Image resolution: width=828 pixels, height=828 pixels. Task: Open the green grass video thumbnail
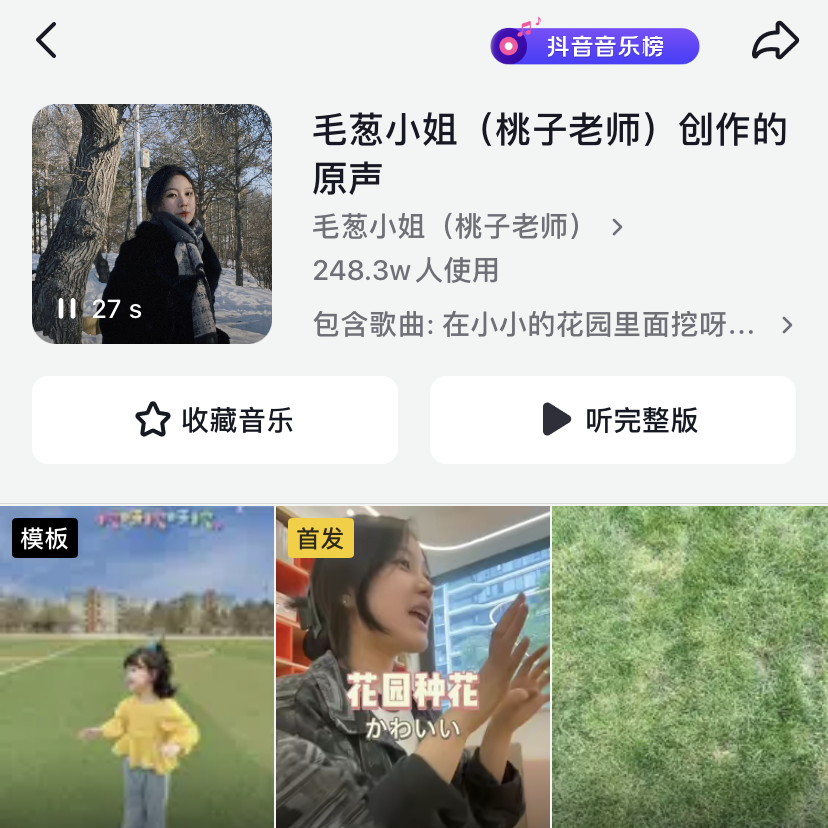(690, 667)
